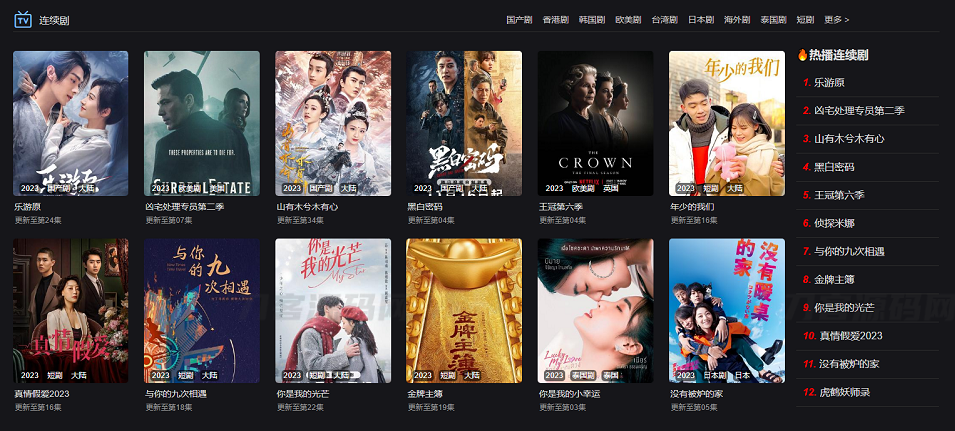Screen dimensions: 955x431
Task: Open 侦探米娜 in the hot list
Action: coord(835,223)
